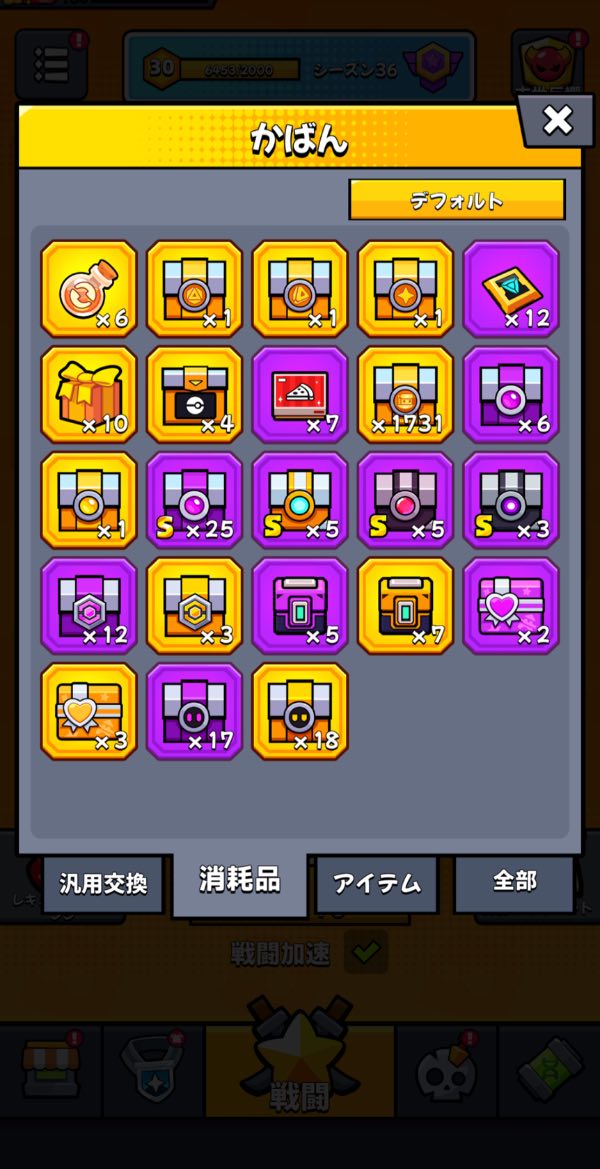
Task: Select the black chest item ×4
Action: [x=194, y=395]
